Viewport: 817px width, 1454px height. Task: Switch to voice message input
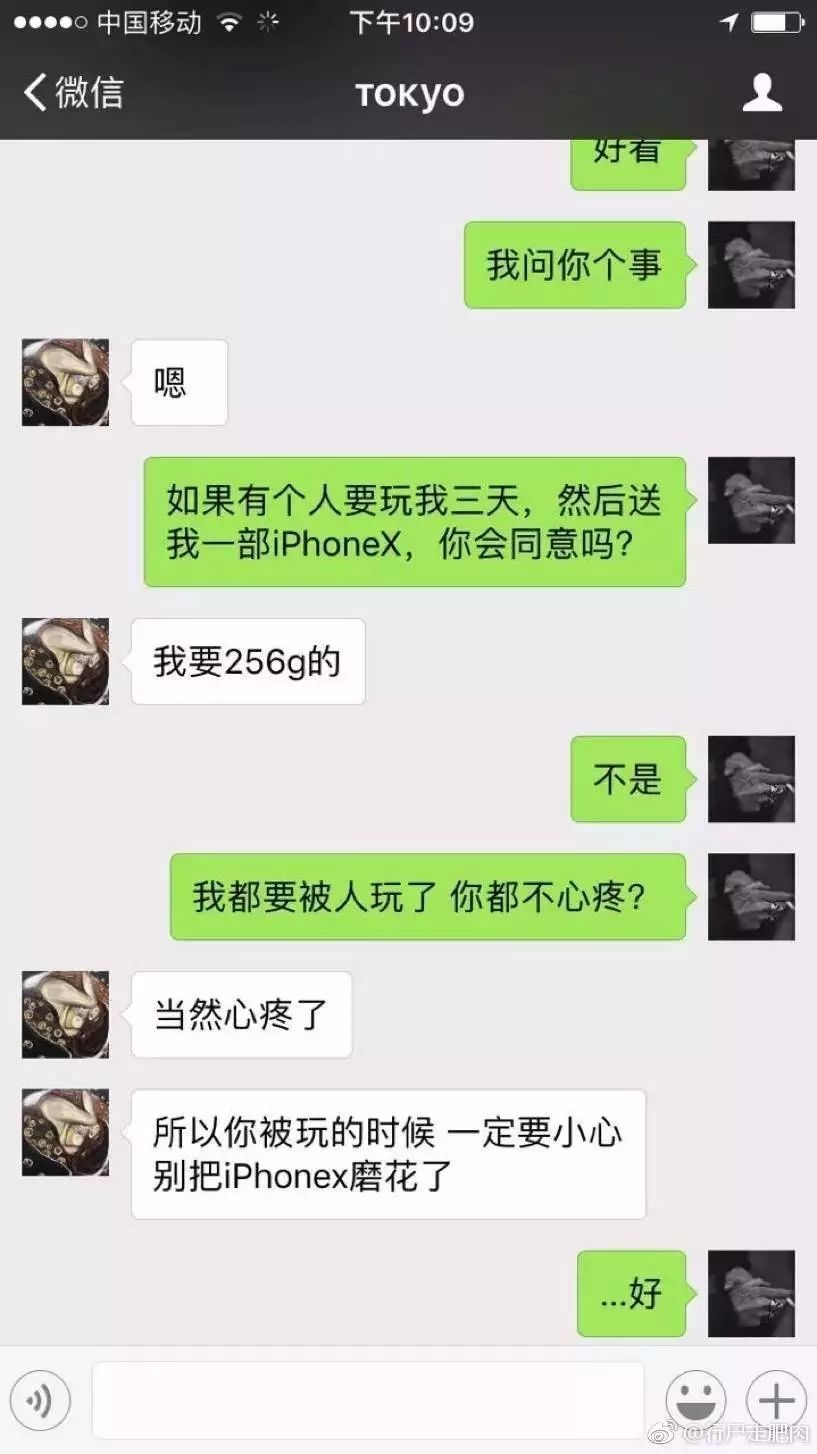40,1402
